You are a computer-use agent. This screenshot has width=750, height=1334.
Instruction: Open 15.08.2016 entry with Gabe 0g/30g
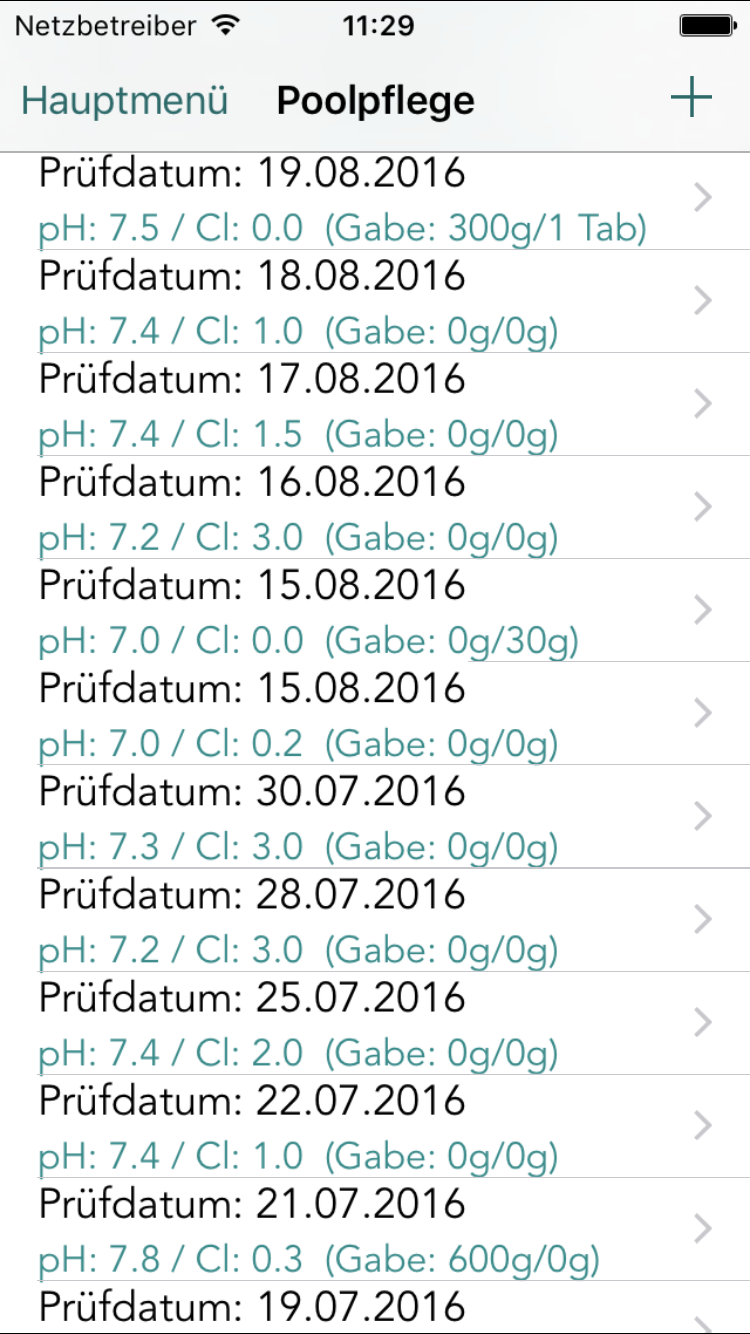pyautogui.click(x=375, y=611)
